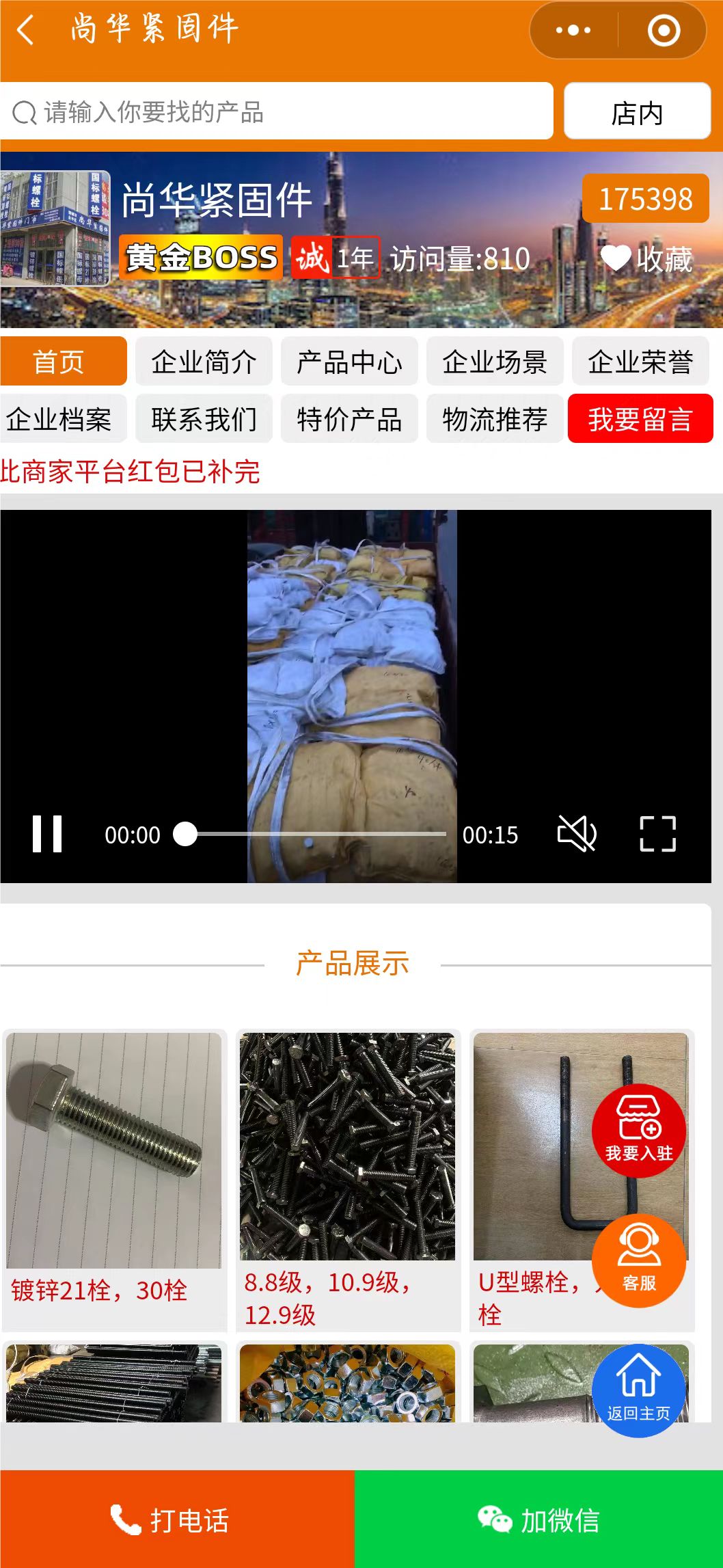
Task: View 特价产品 section
Action: (x=349, y=419)
